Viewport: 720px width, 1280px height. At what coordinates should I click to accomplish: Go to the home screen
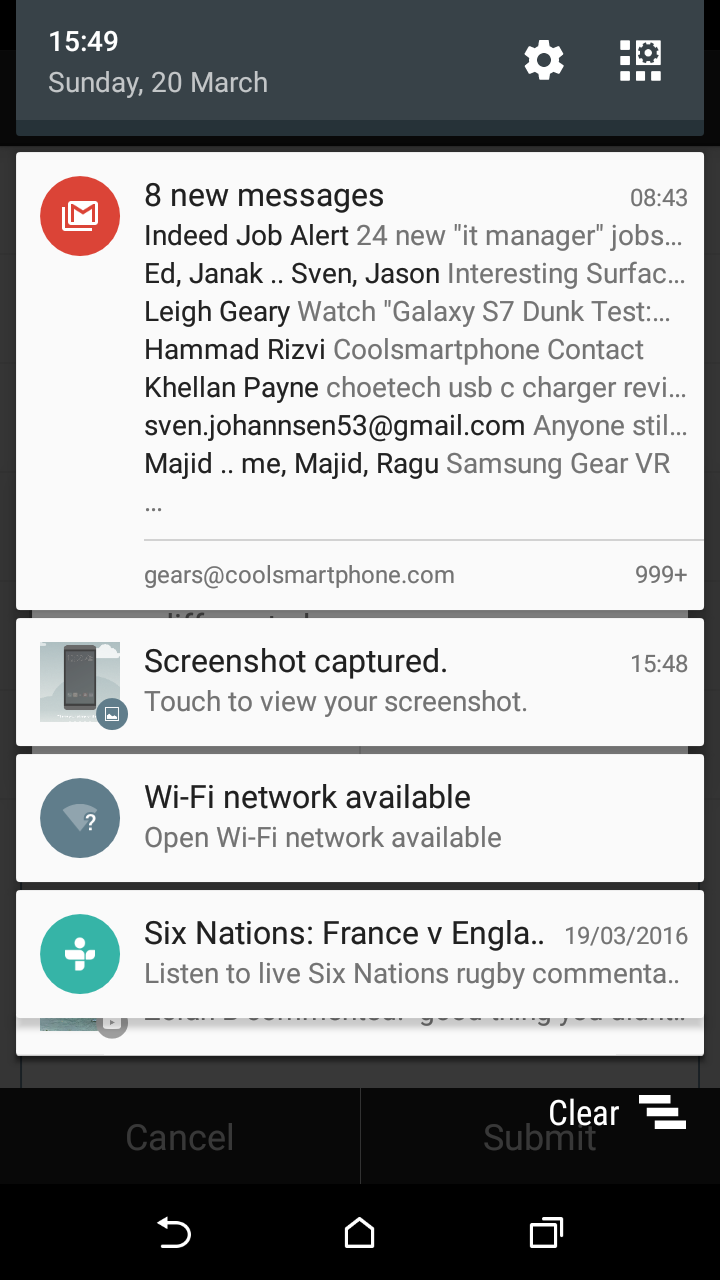[x=359, y=1233]
